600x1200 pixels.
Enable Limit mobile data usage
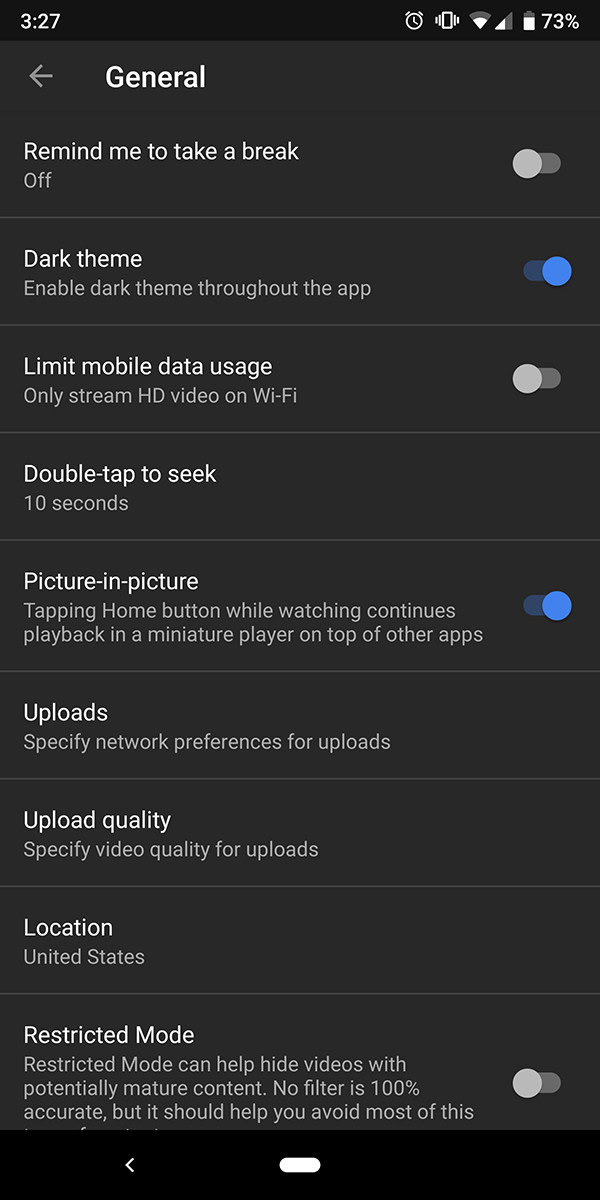coord(537,379)
